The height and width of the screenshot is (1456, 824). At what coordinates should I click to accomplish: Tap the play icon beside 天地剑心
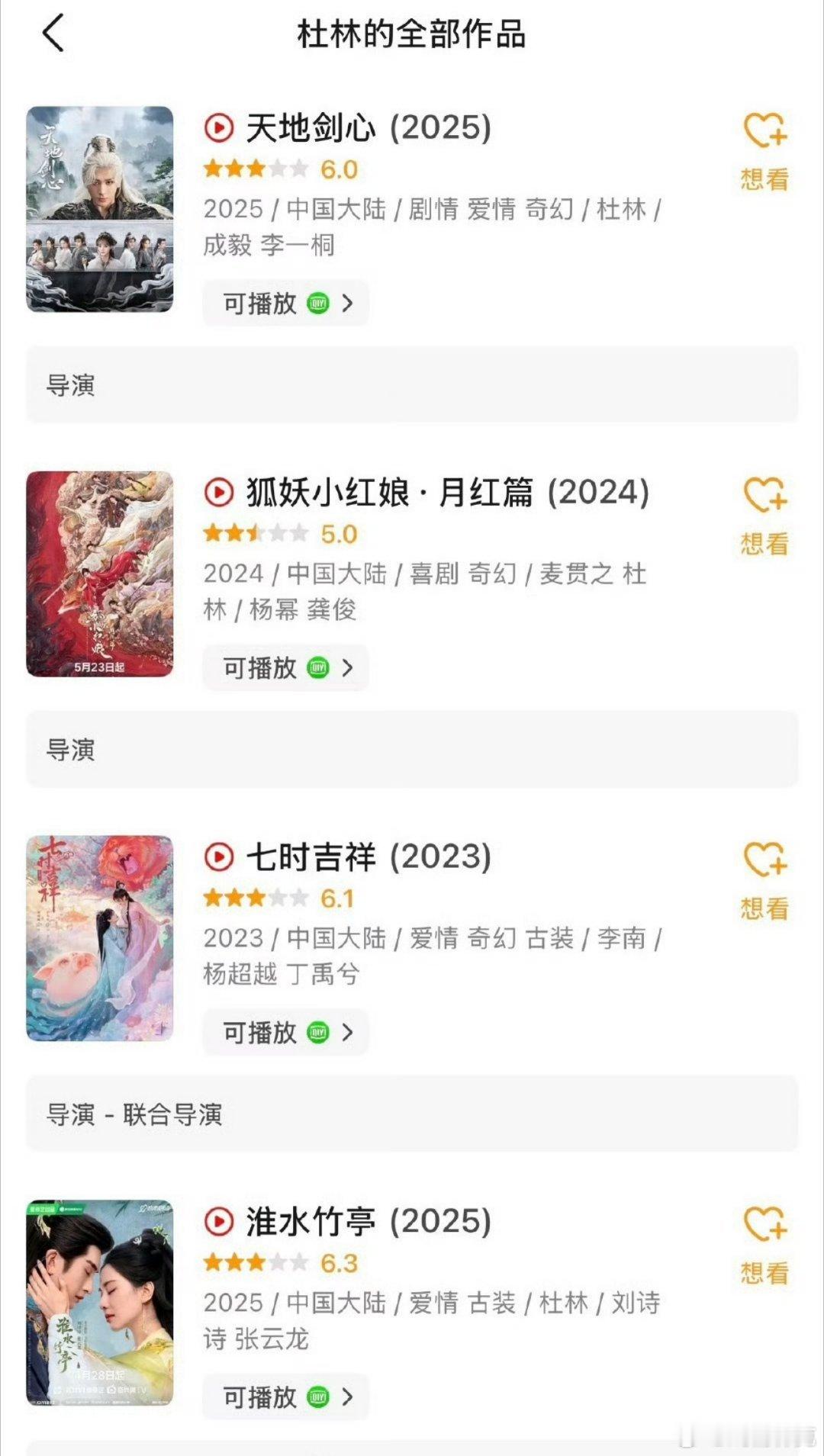(219, 127)
